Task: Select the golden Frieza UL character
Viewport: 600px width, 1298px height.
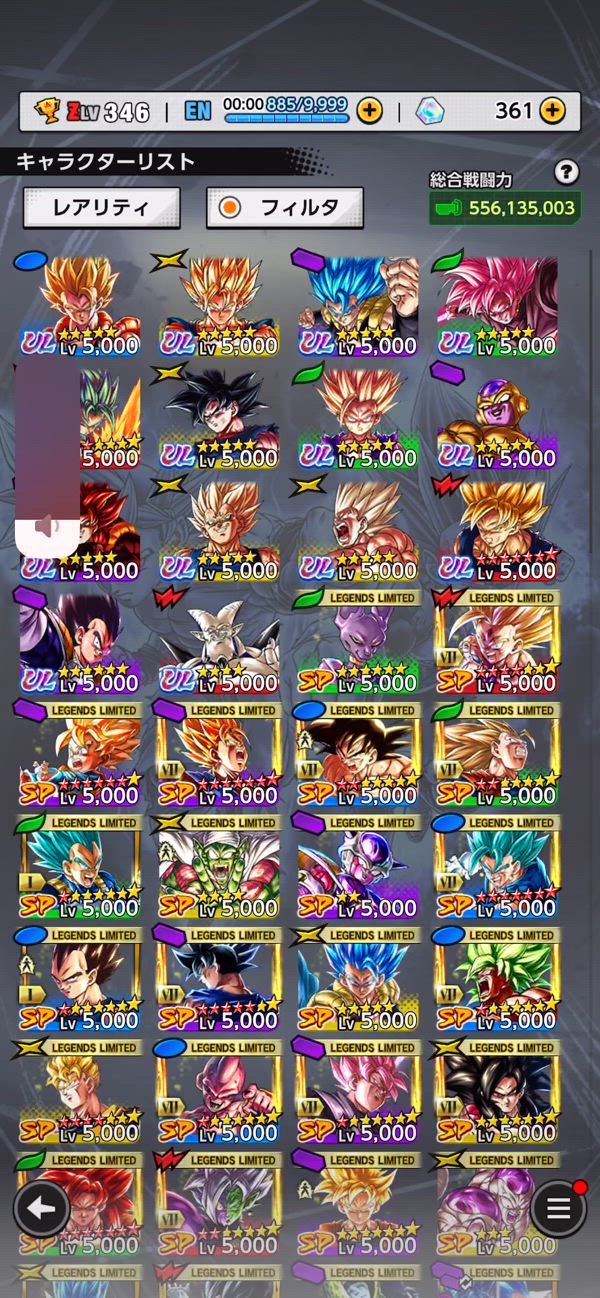Action: [497, 418]
